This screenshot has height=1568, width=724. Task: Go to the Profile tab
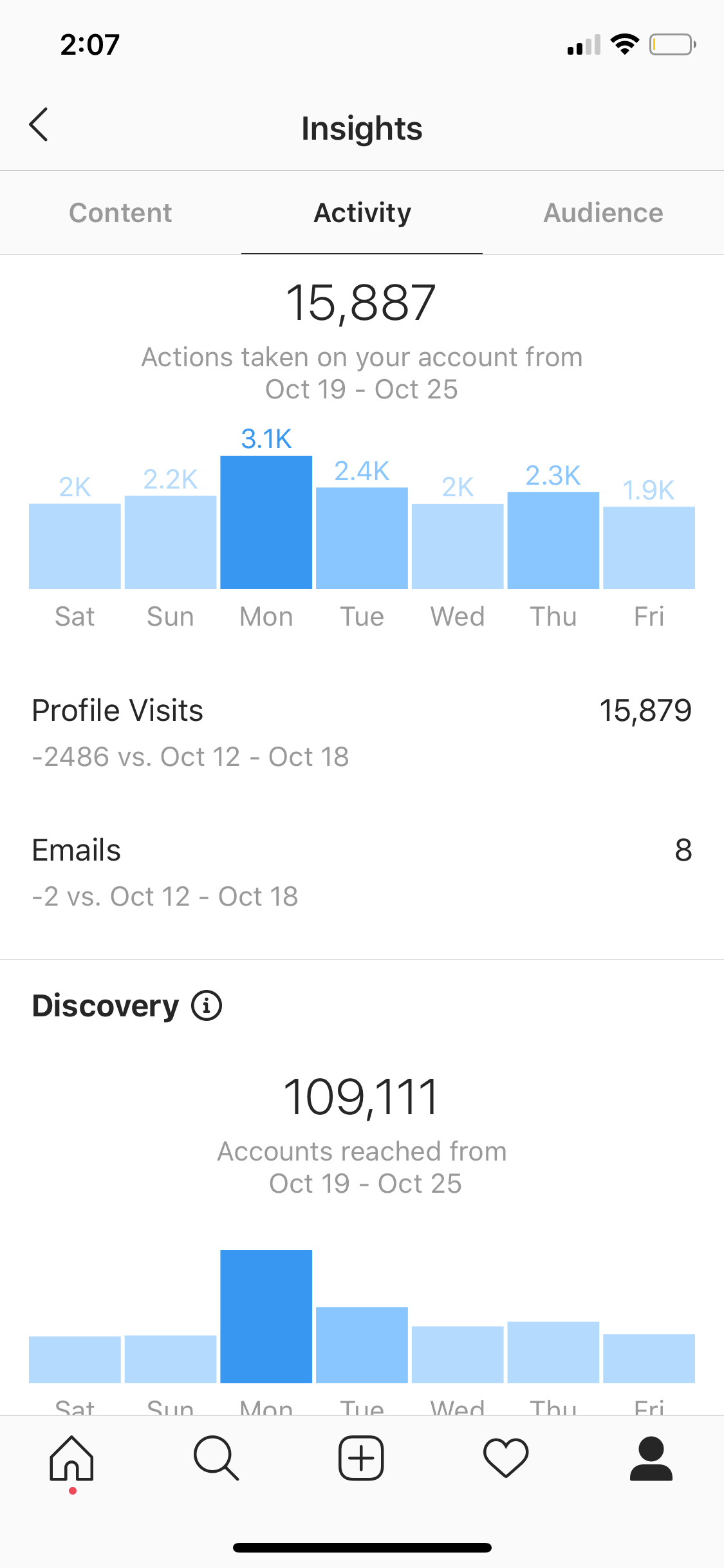tap(651, 1459)
